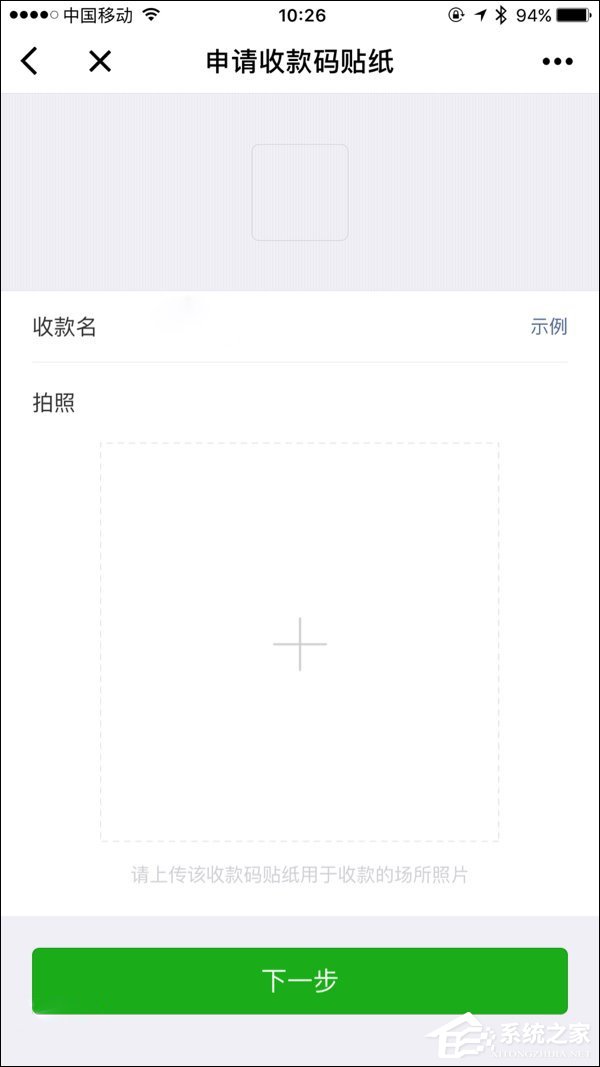Screen dimensions: 600x1067
Task: Go back using the arrow icon
Action: pos(30,61)
